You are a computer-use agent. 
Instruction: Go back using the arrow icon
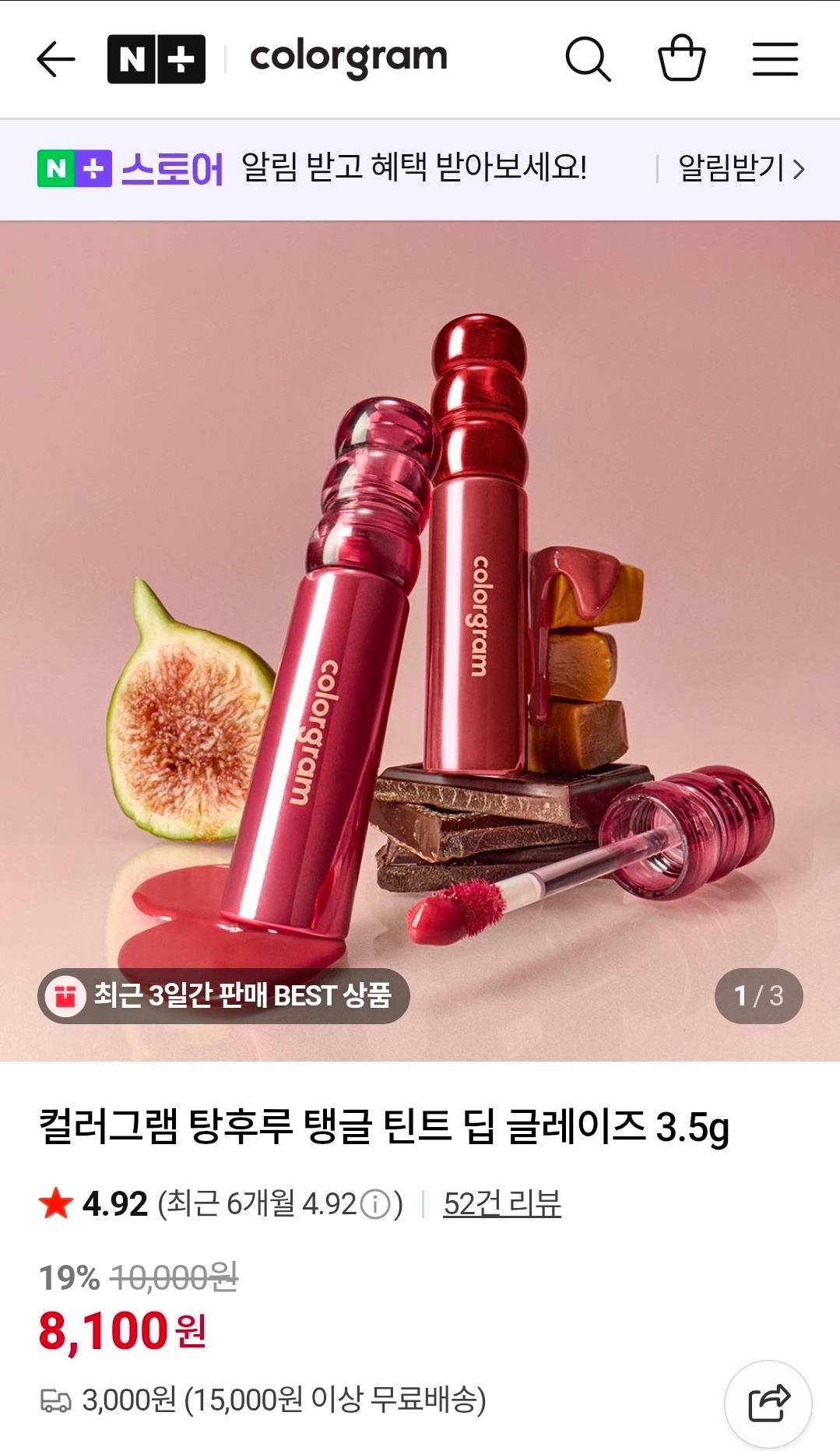pyautogui.click(x=56, y=59)
